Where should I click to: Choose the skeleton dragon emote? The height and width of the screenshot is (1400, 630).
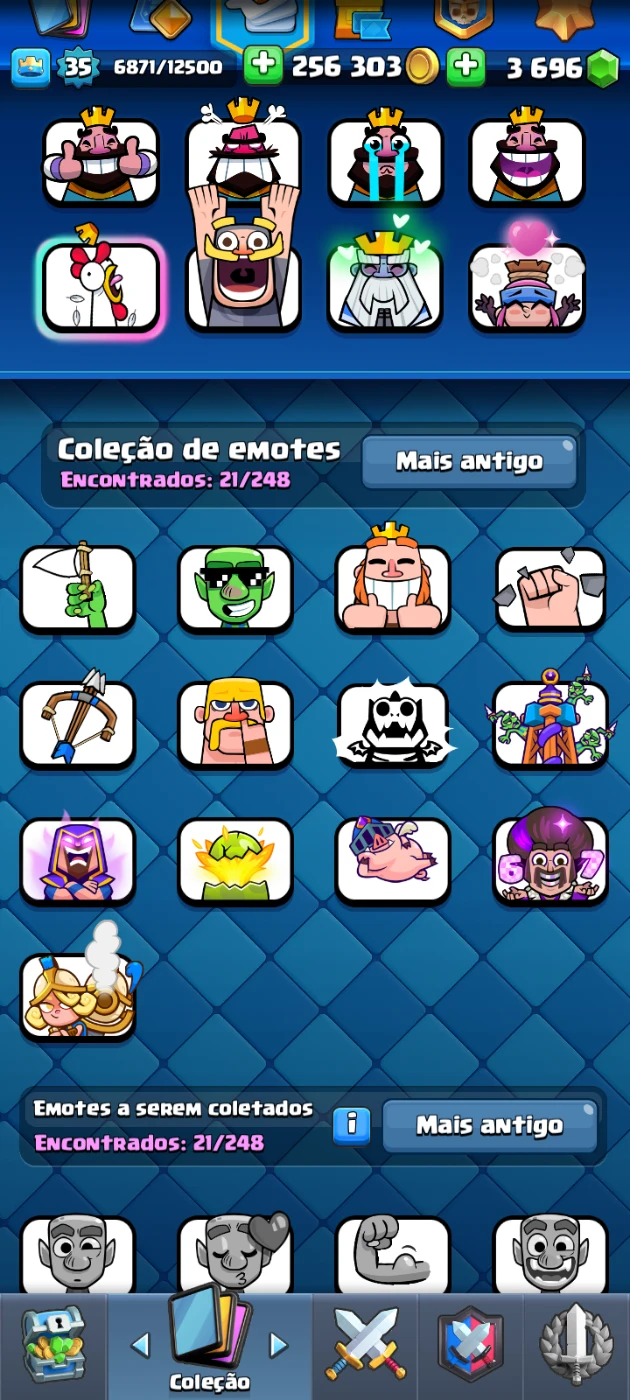392,724
